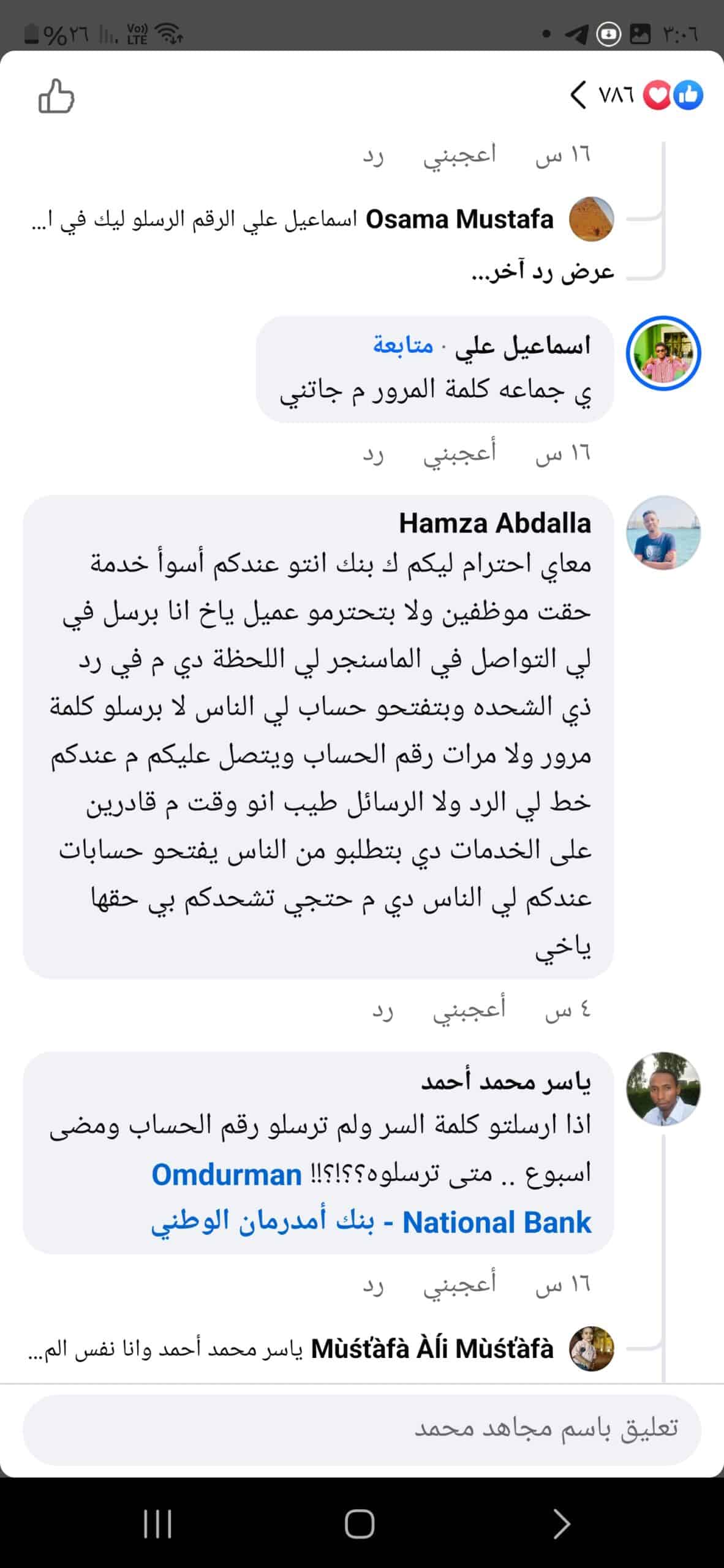The width and height of the screenshot is (724, 1568).
Task: Open ياسر محمد أحمد's profile picture
Action: click(x=663, y=1089)
